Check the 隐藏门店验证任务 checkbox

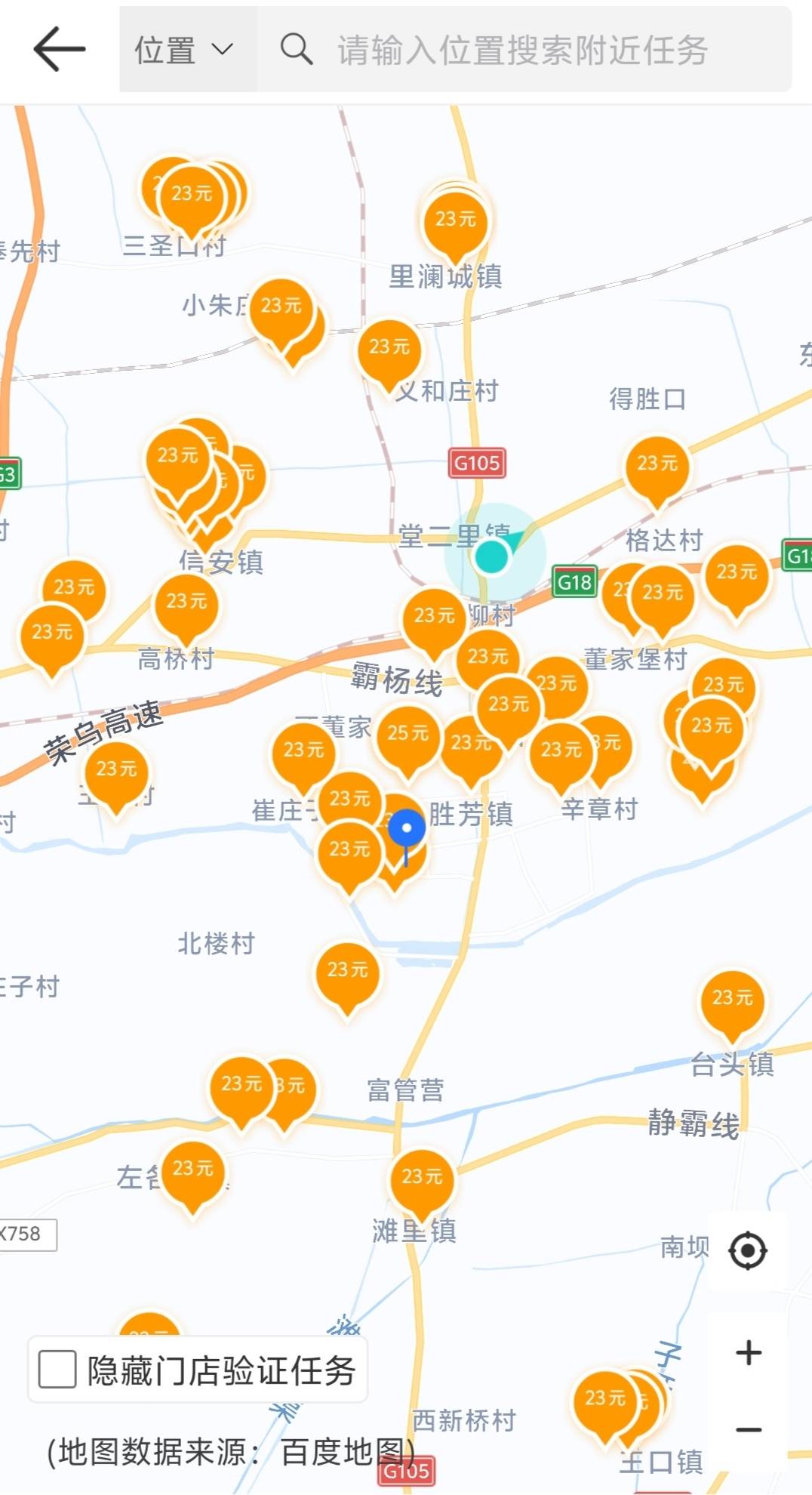click(x=57, y=1370)
